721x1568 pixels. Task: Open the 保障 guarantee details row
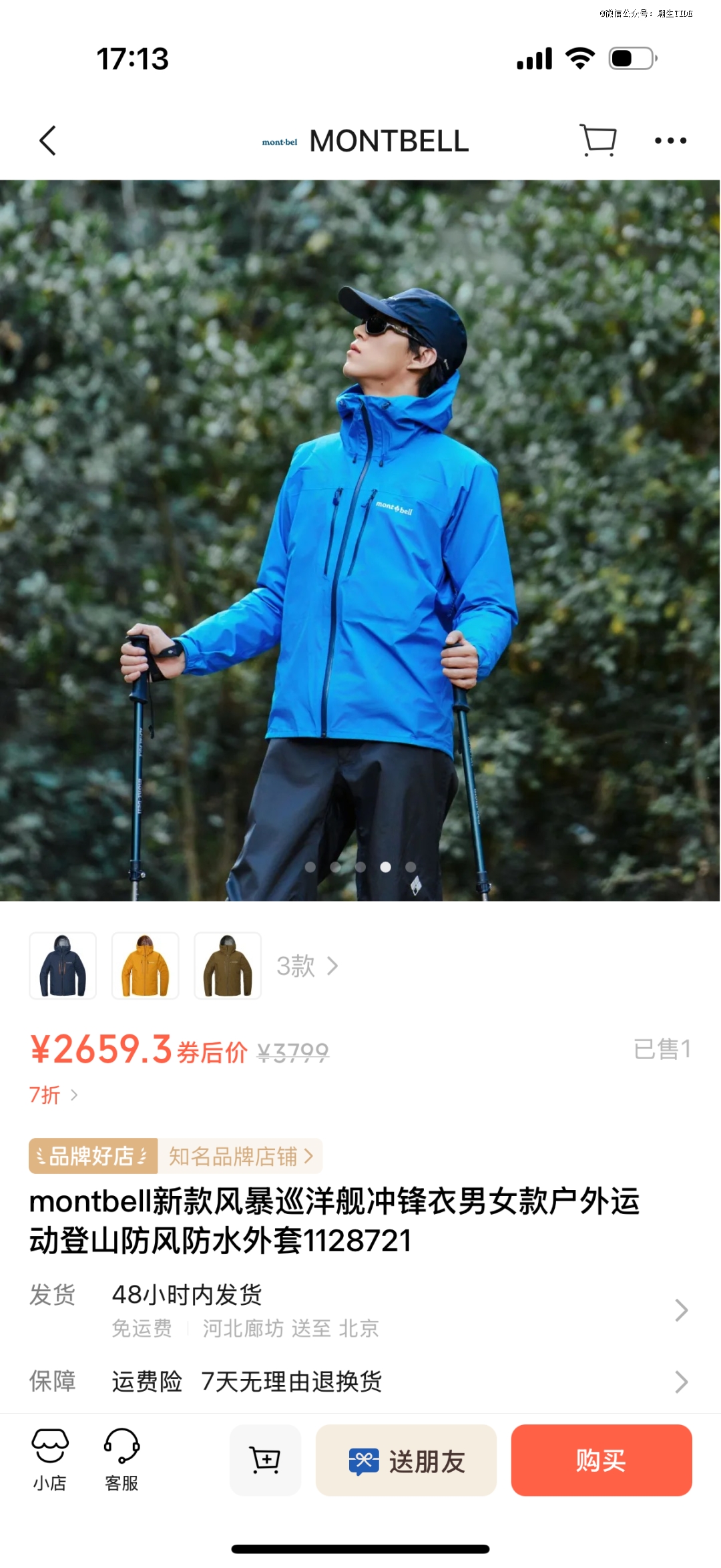(360, 1381)
